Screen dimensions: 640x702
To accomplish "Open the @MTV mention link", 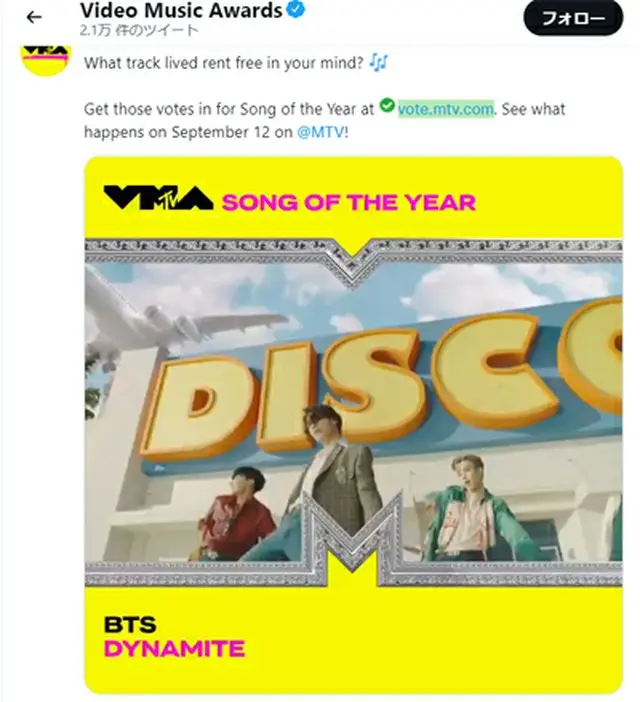I will (320, 132).
